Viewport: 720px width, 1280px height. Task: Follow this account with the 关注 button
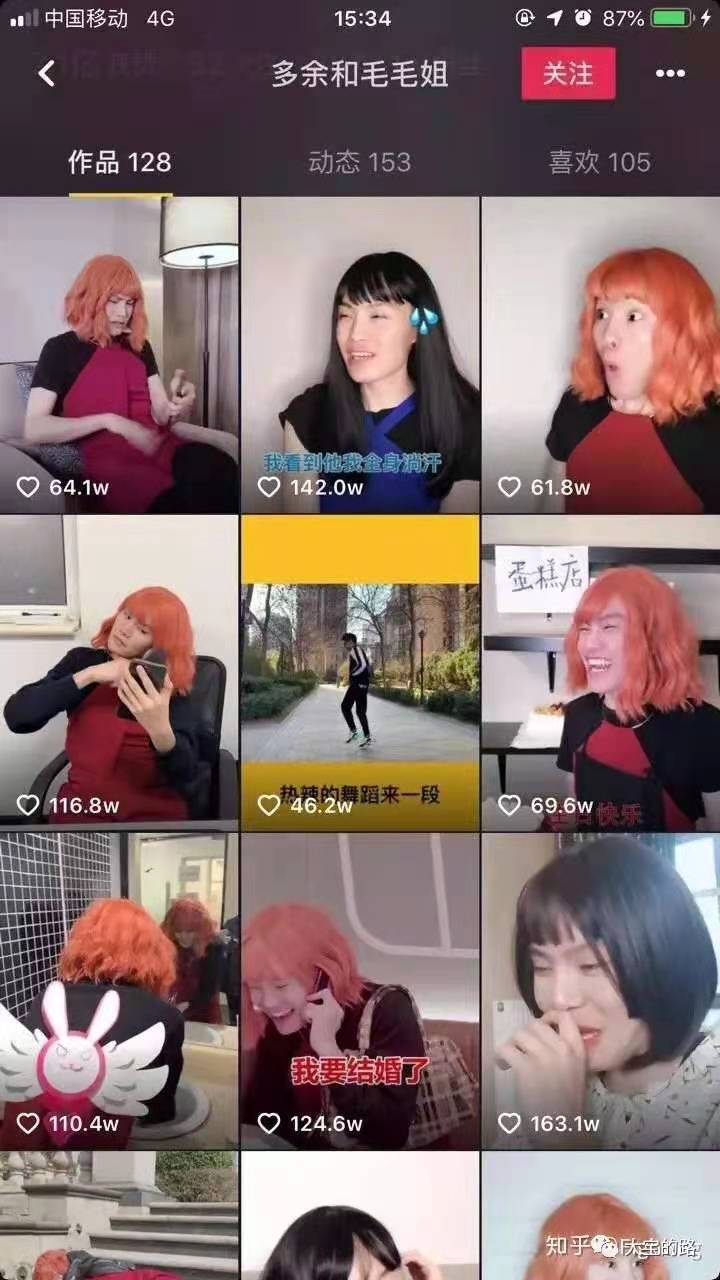(x=568, y=73)
